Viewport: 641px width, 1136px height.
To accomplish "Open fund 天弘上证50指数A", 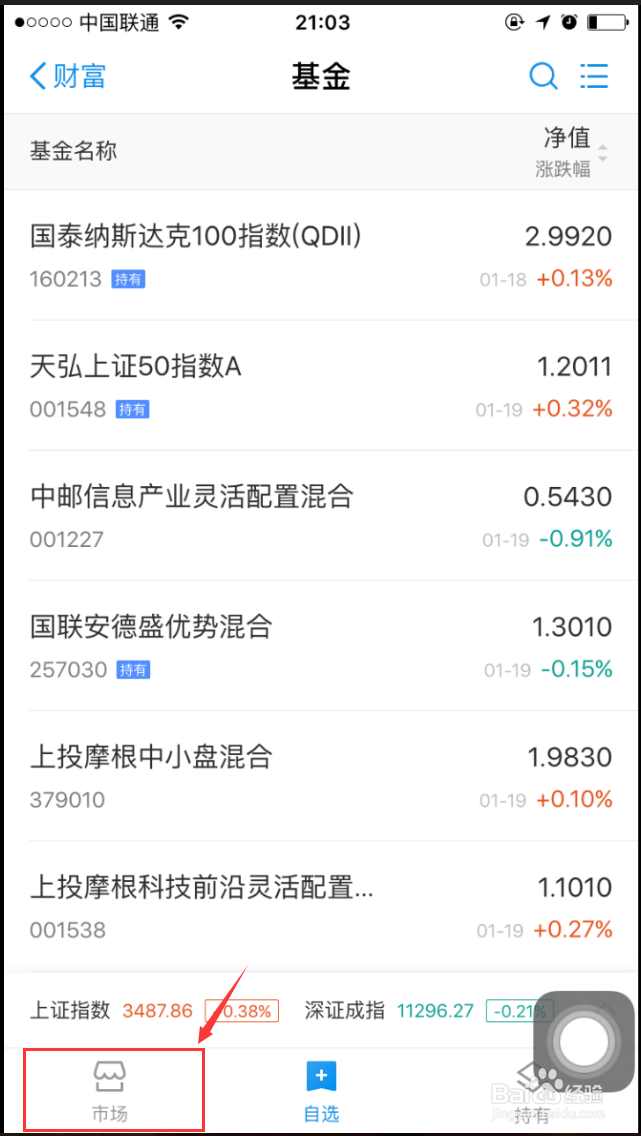I will pyautogui.click(x=321, y=385).
